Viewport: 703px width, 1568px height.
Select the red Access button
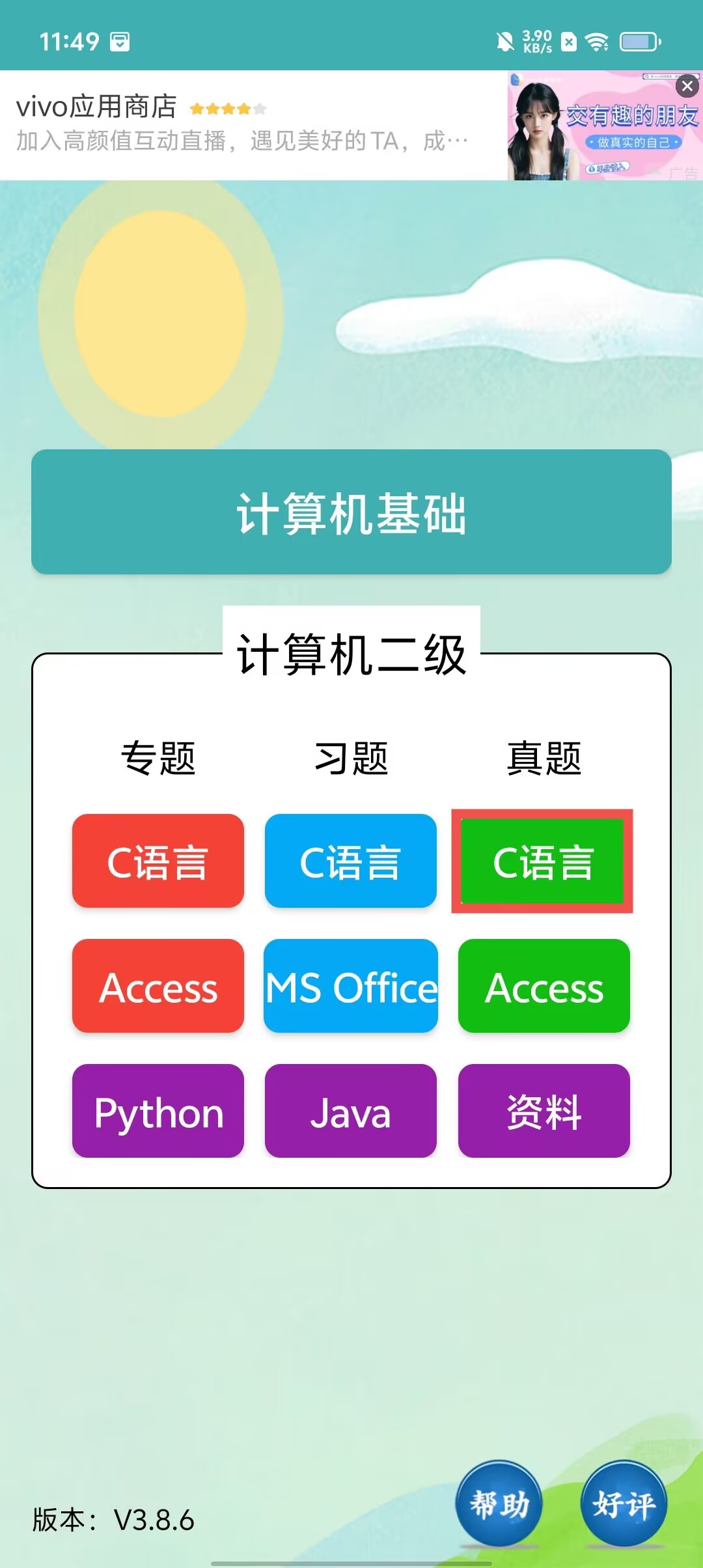tap(158, 986)
